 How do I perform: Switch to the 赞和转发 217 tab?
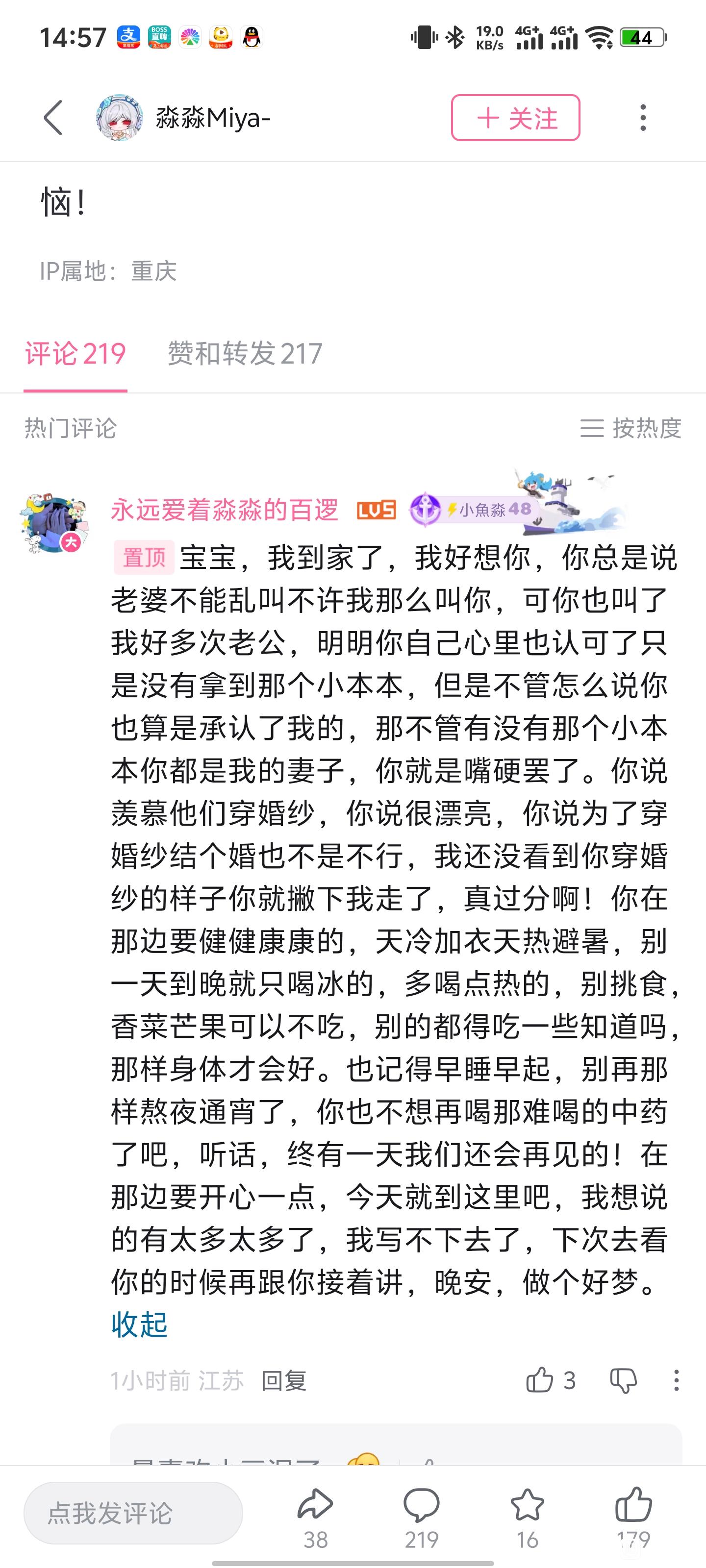click(245, 353)
